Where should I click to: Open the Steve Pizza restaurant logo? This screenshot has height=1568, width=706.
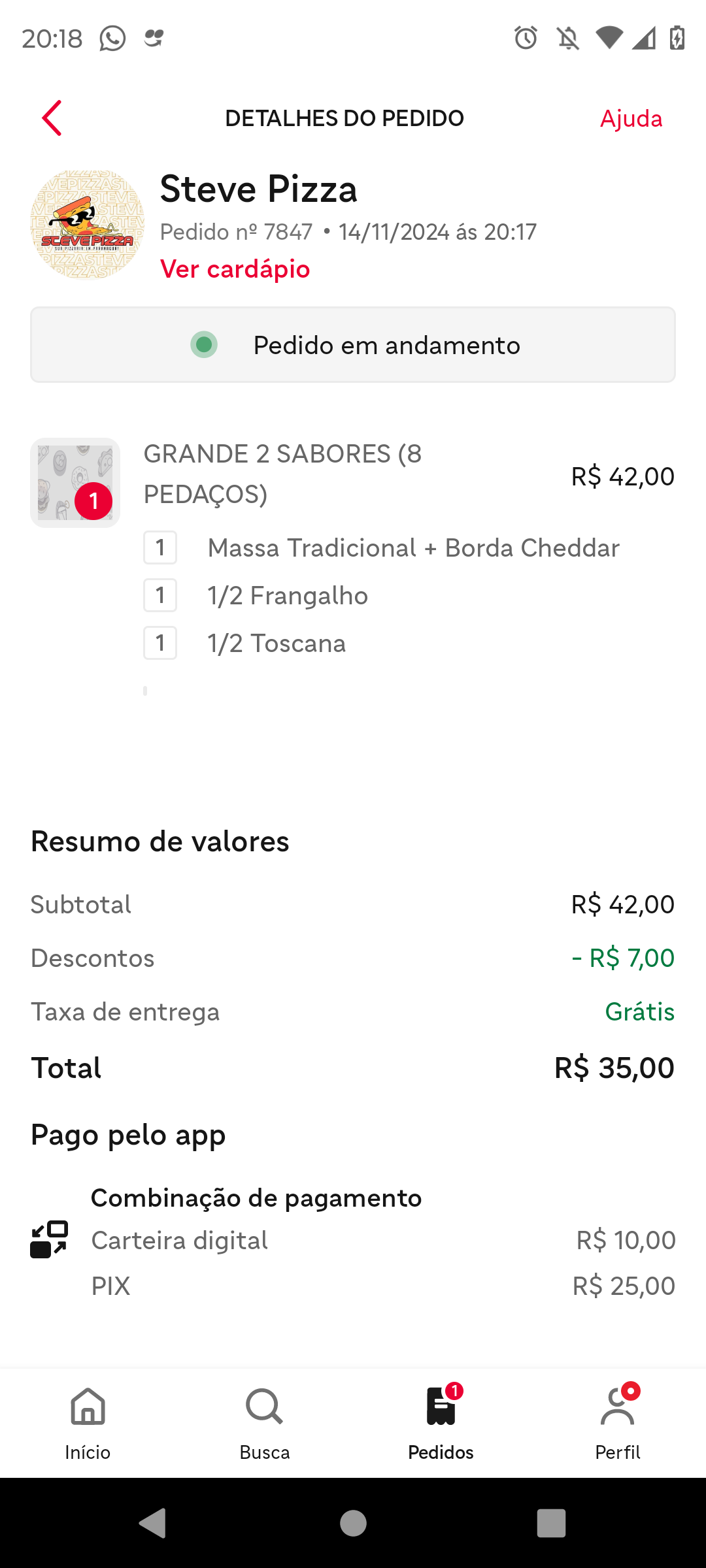(87, 225)
